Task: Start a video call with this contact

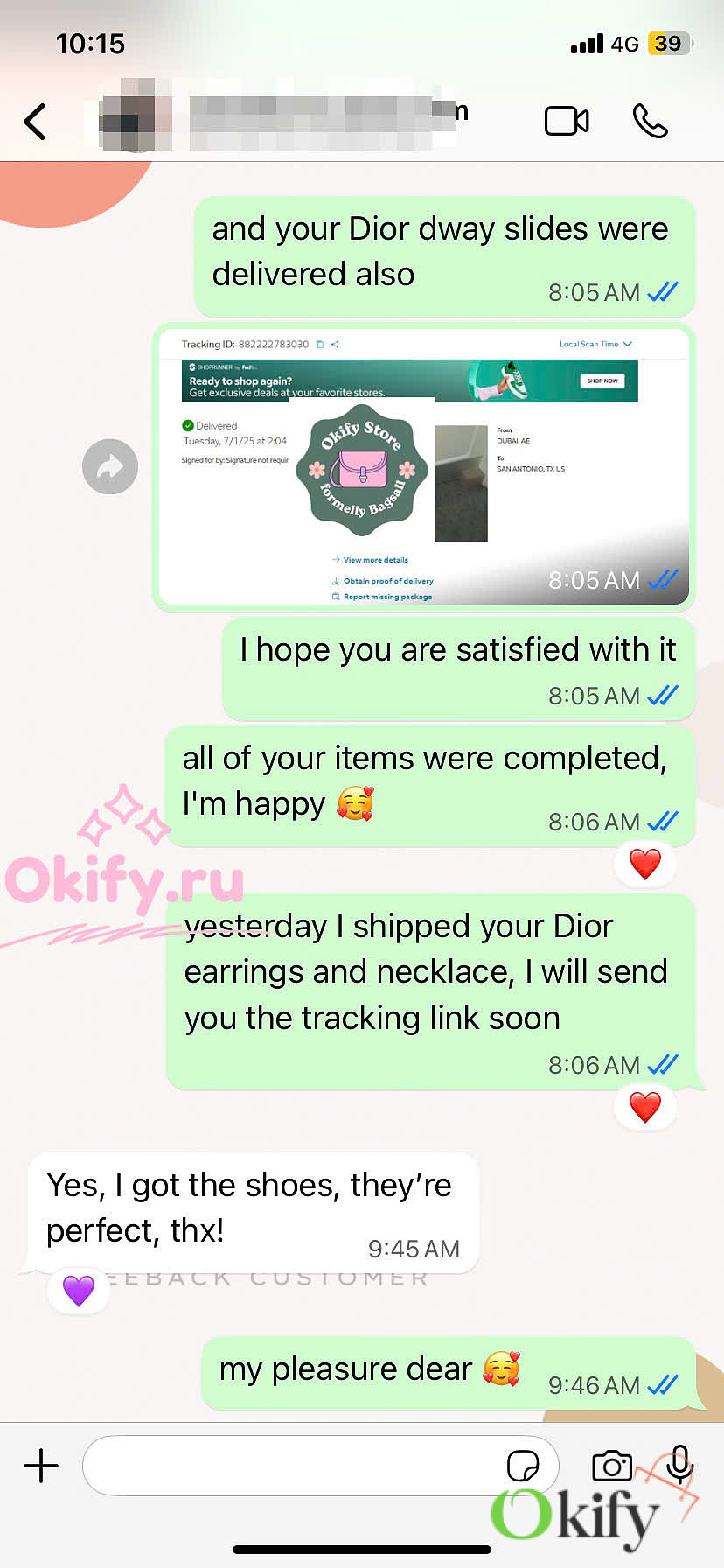Action: [567, 121]
